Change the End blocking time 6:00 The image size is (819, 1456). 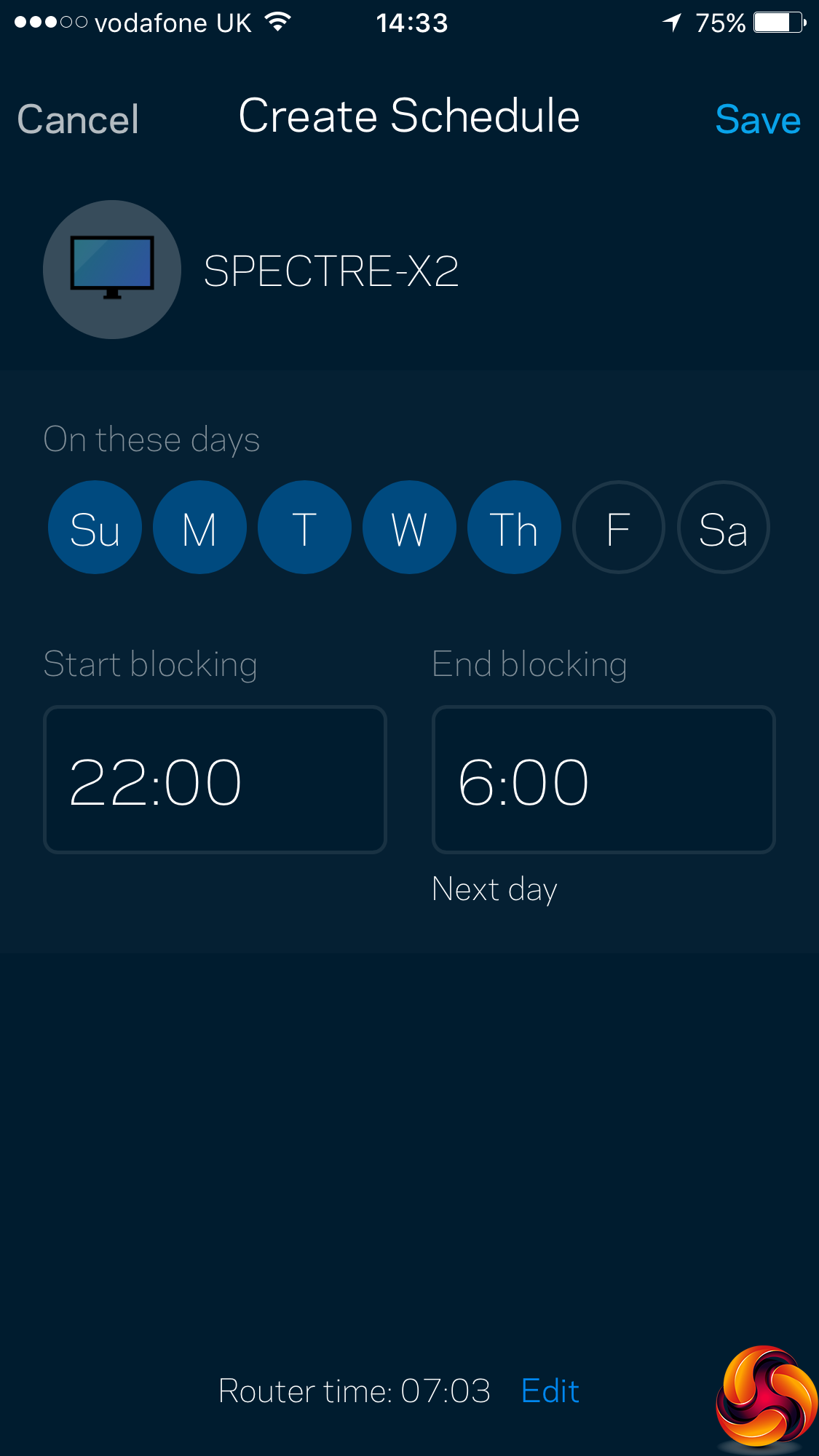click(604, 779)
